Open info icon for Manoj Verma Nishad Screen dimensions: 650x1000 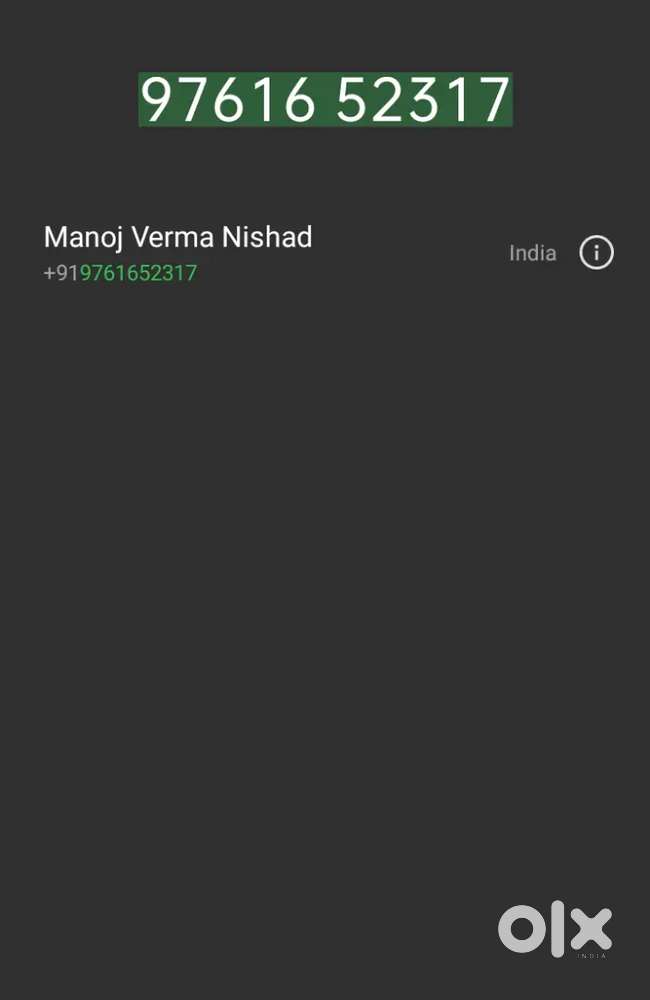pos(596,253)
